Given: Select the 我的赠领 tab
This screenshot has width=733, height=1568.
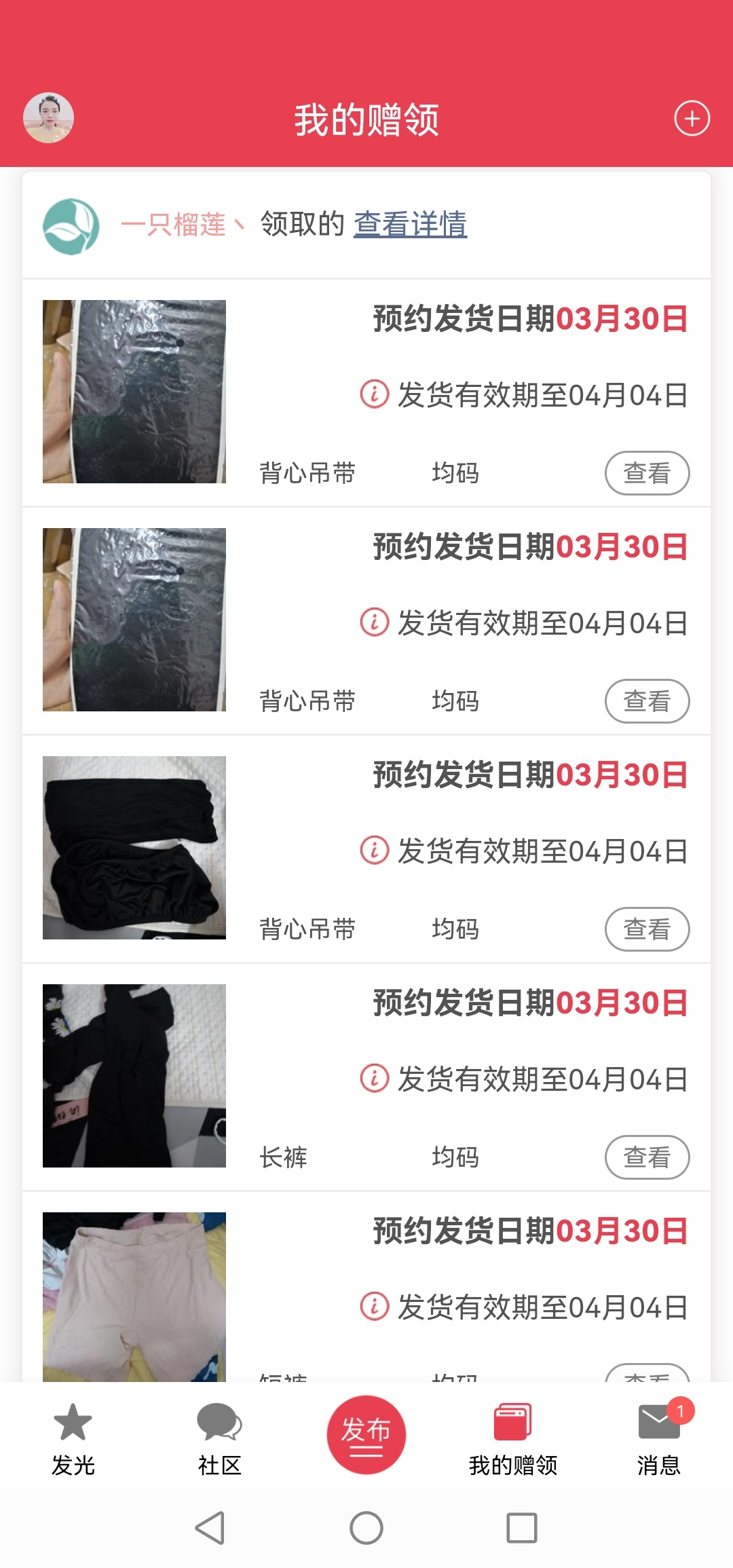Looking at the screenshot, I should 512,1439.
